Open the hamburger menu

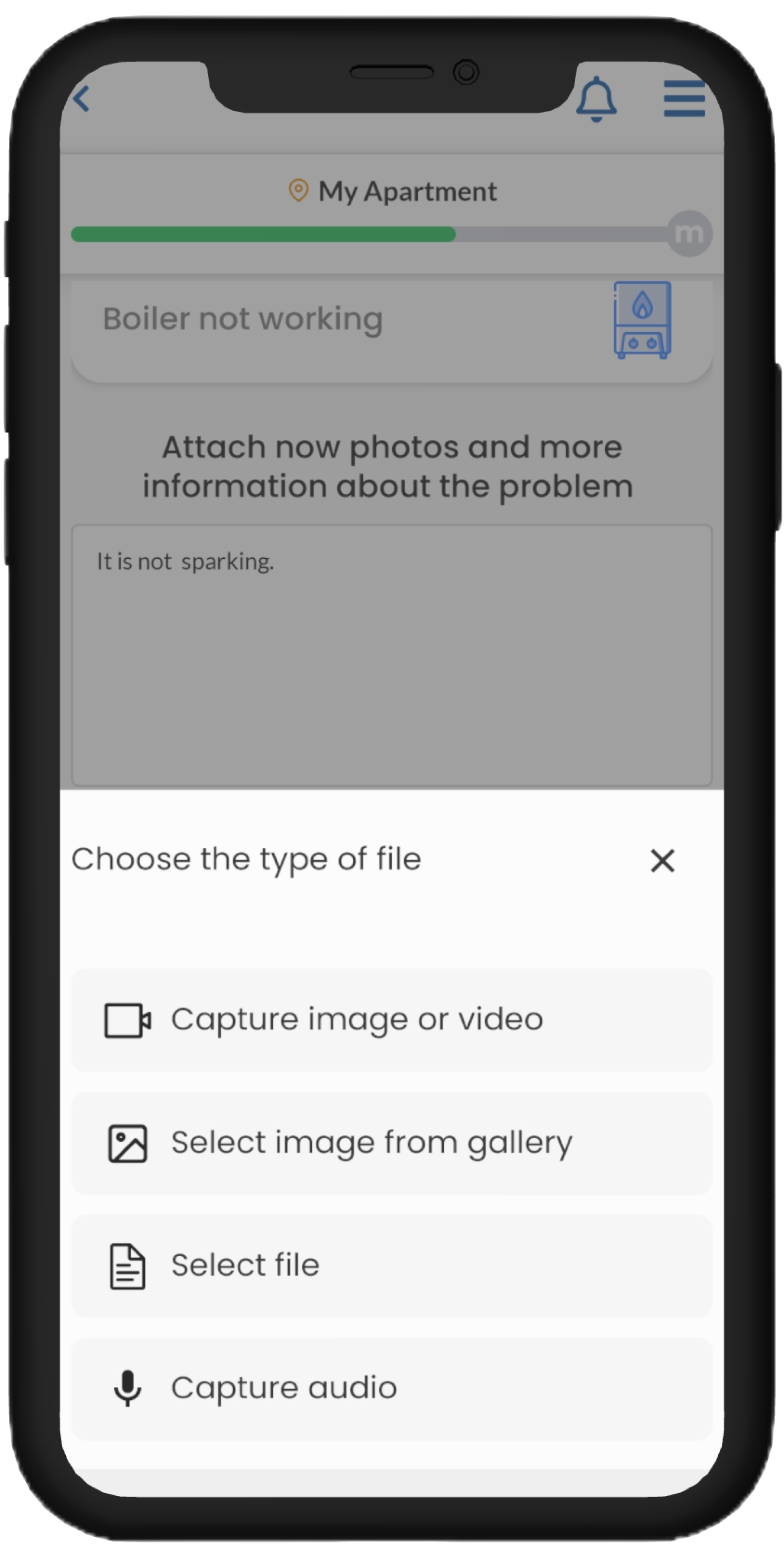click(x=684, y=98)
